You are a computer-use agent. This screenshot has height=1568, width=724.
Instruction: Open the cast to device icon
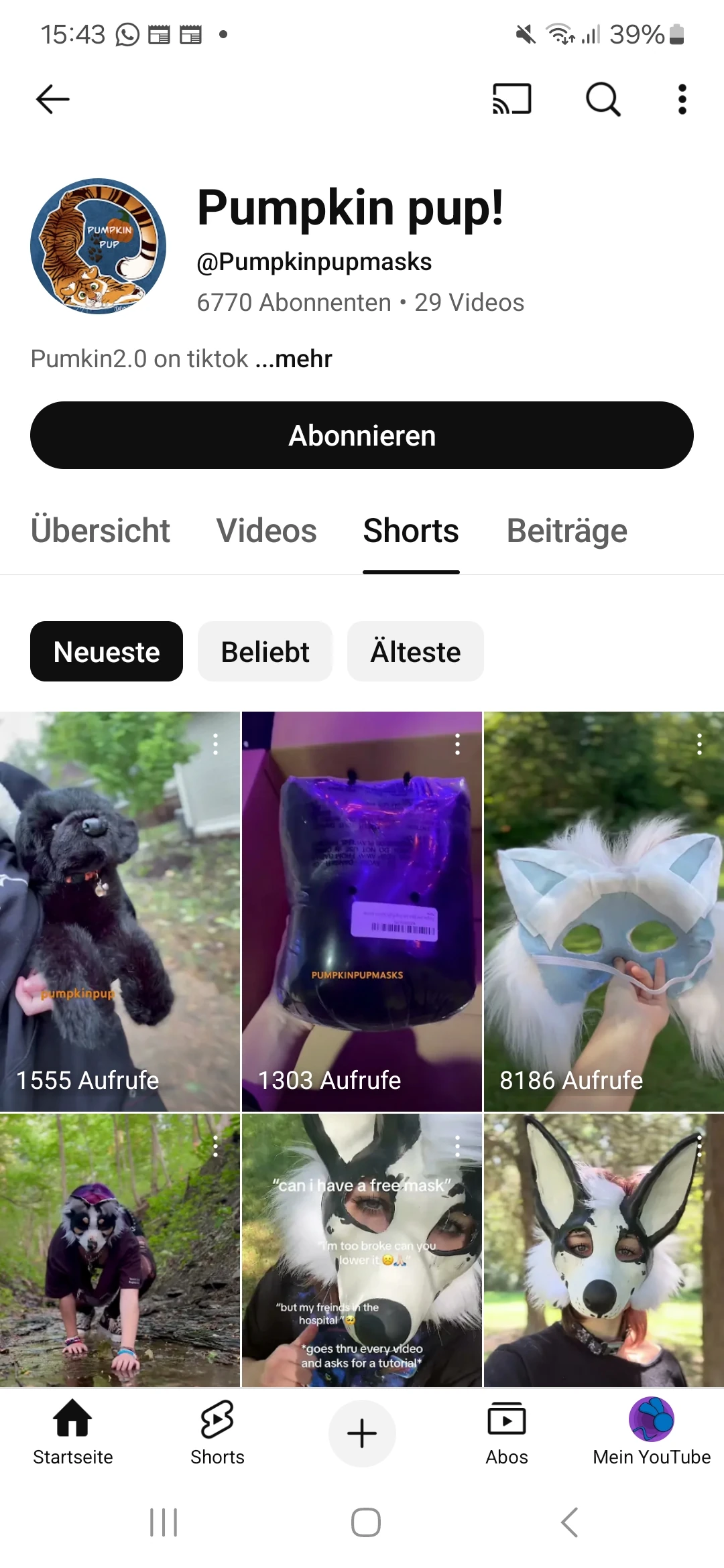click(x=512, y=99)
